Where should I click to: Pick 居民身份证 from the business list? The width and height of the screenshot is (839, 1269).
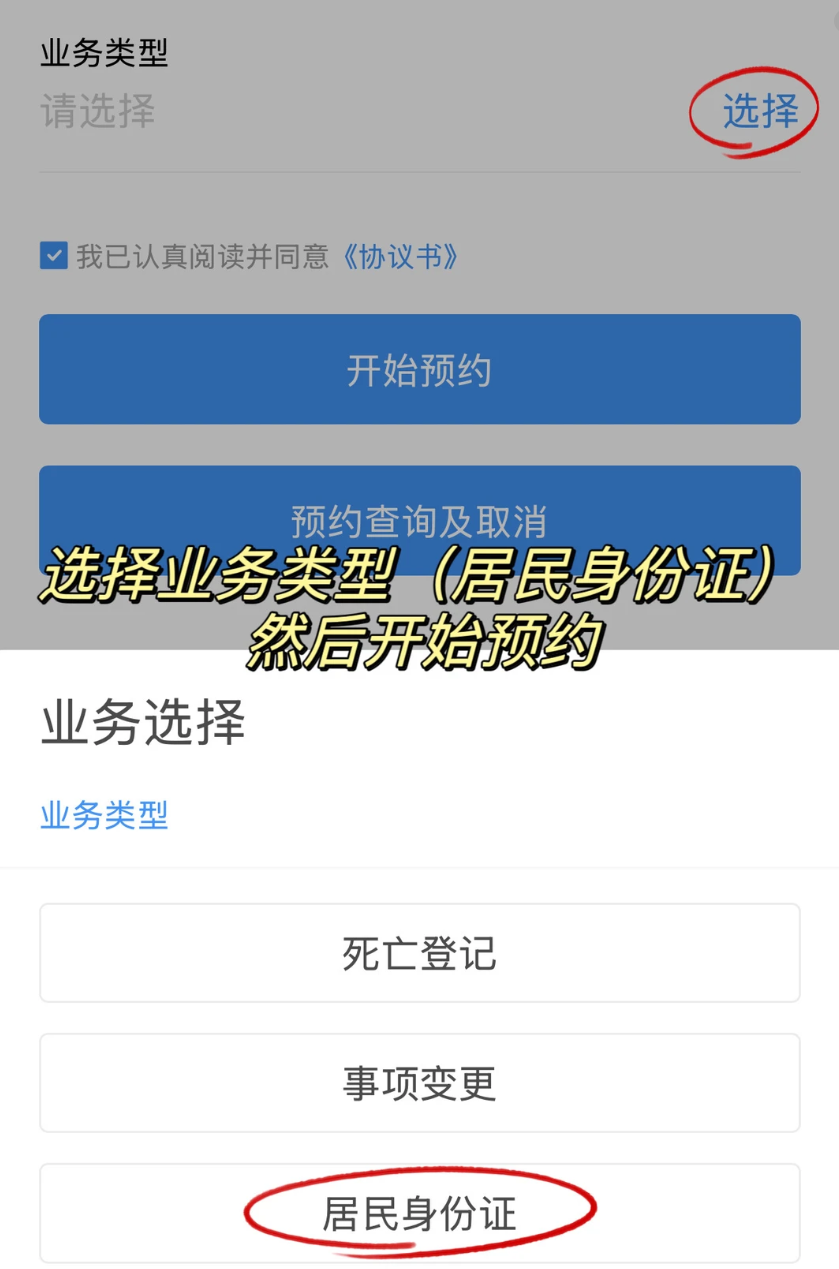pos(419,1213)
